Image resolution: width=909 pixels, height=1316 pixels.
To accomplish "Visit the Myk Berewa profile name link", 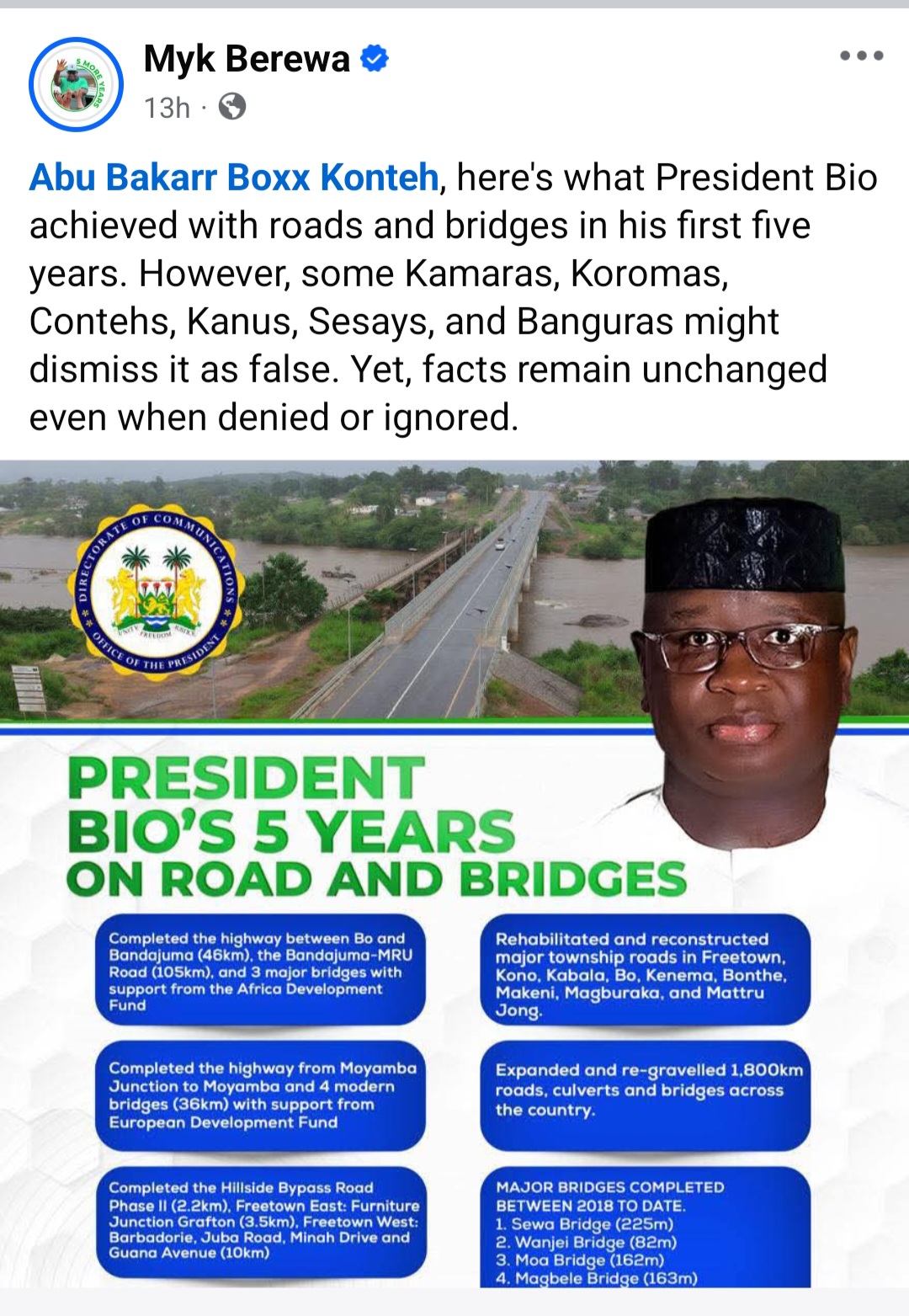I will (247, 59).
